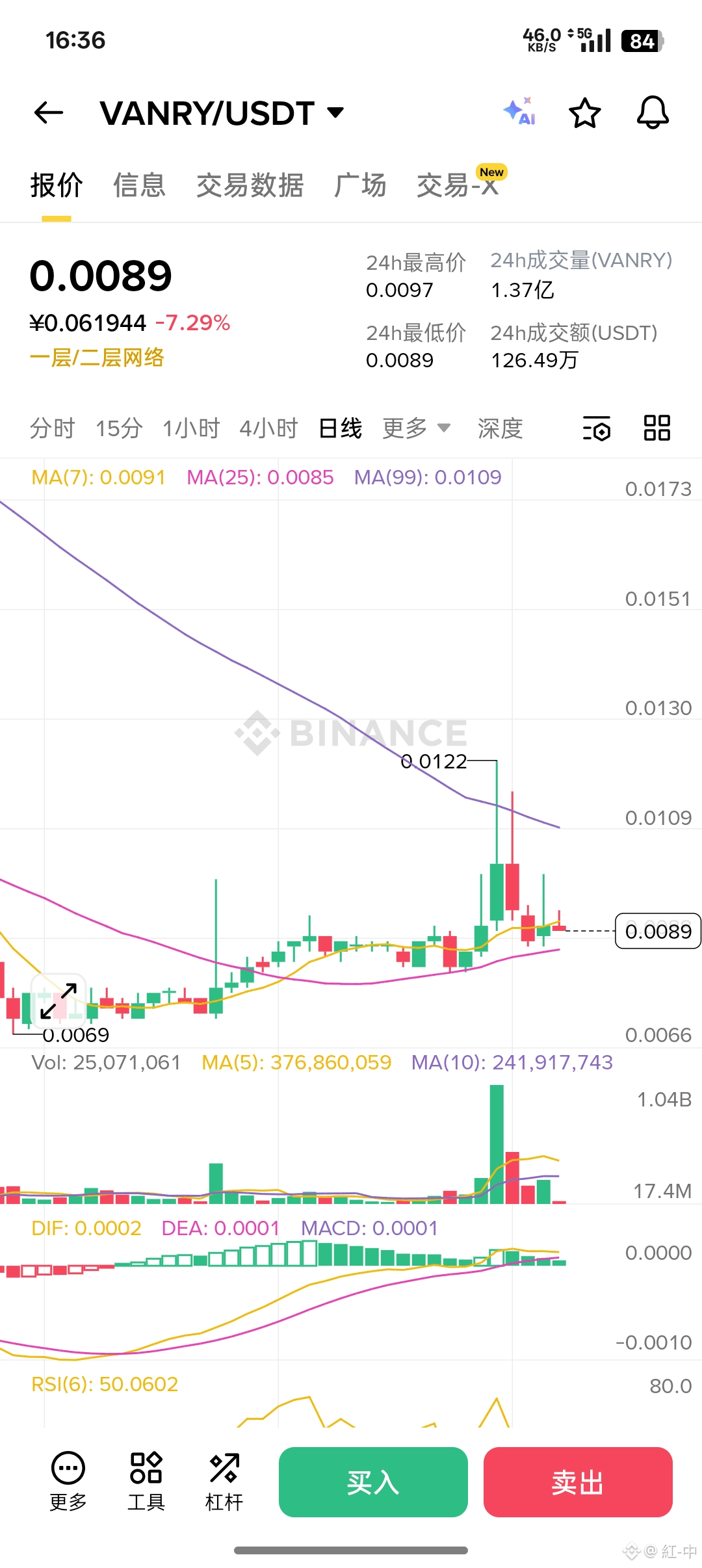Switch to the 信息 tab
The width and height of the screenshot is (702, 1568).
coord(139,185)
